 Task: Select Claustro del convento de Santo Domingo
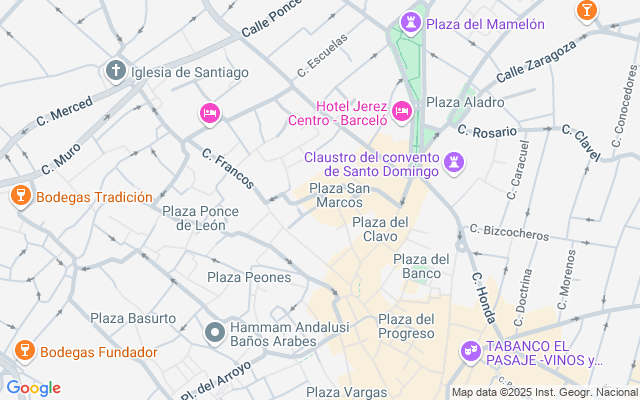coord(454,162)
